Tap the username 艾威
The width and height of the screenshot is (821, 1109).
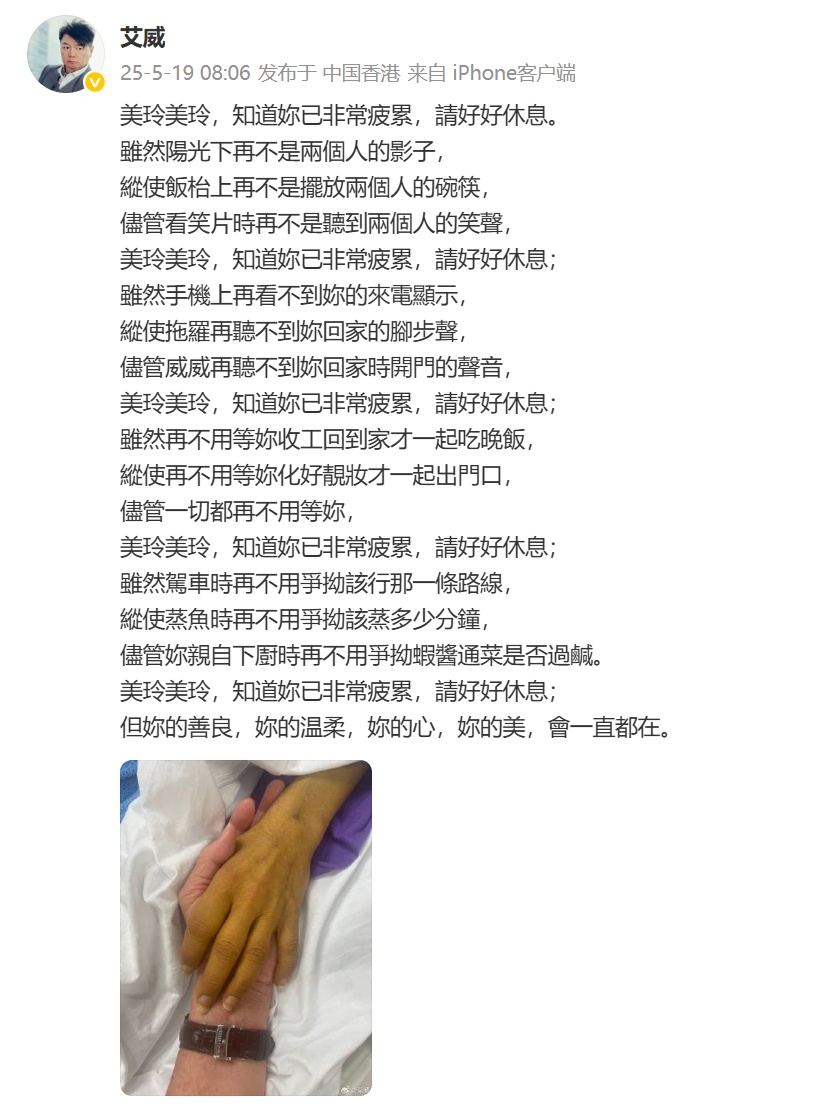pos(142,38)
